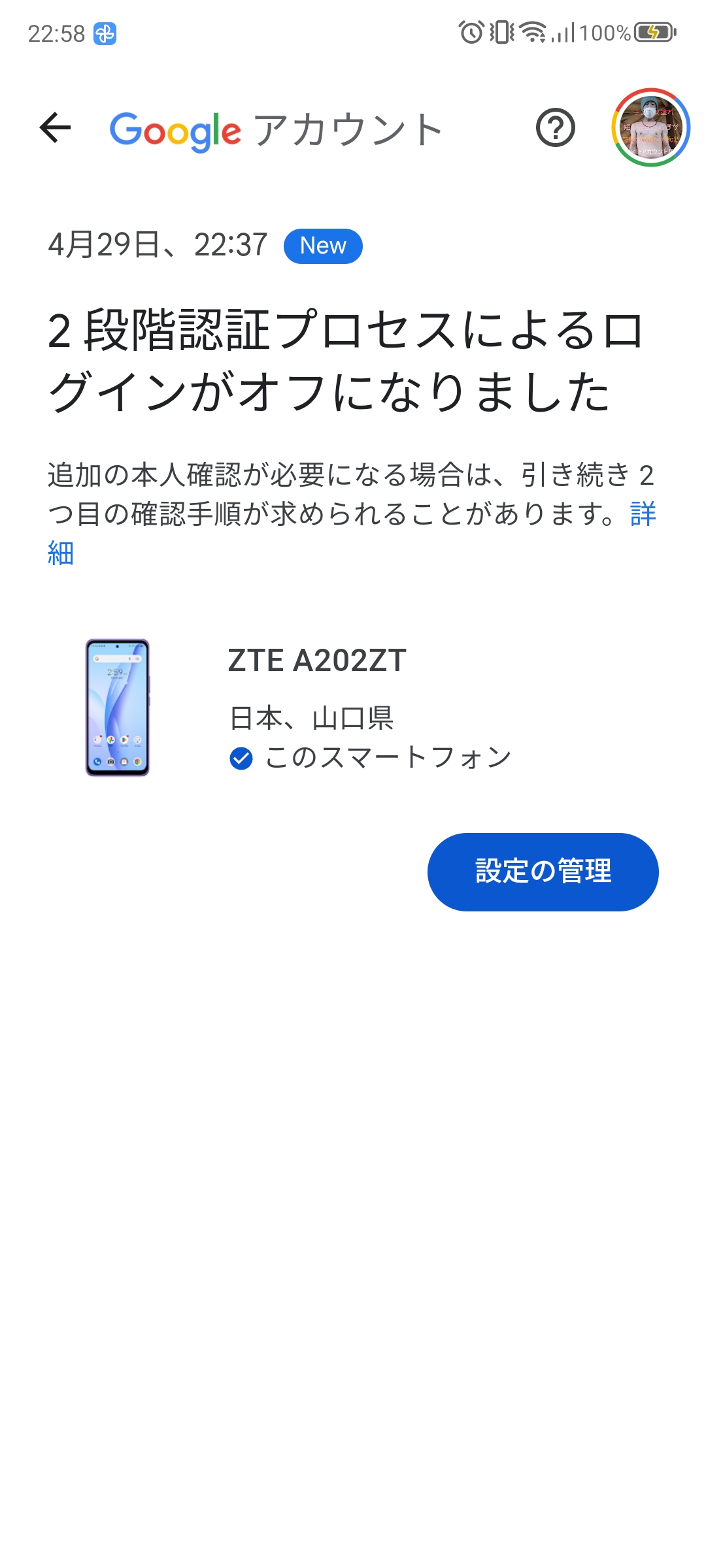Screen dimensions: 706x1568
Task: Click the back arrow at top left
Action: point(54,128)
